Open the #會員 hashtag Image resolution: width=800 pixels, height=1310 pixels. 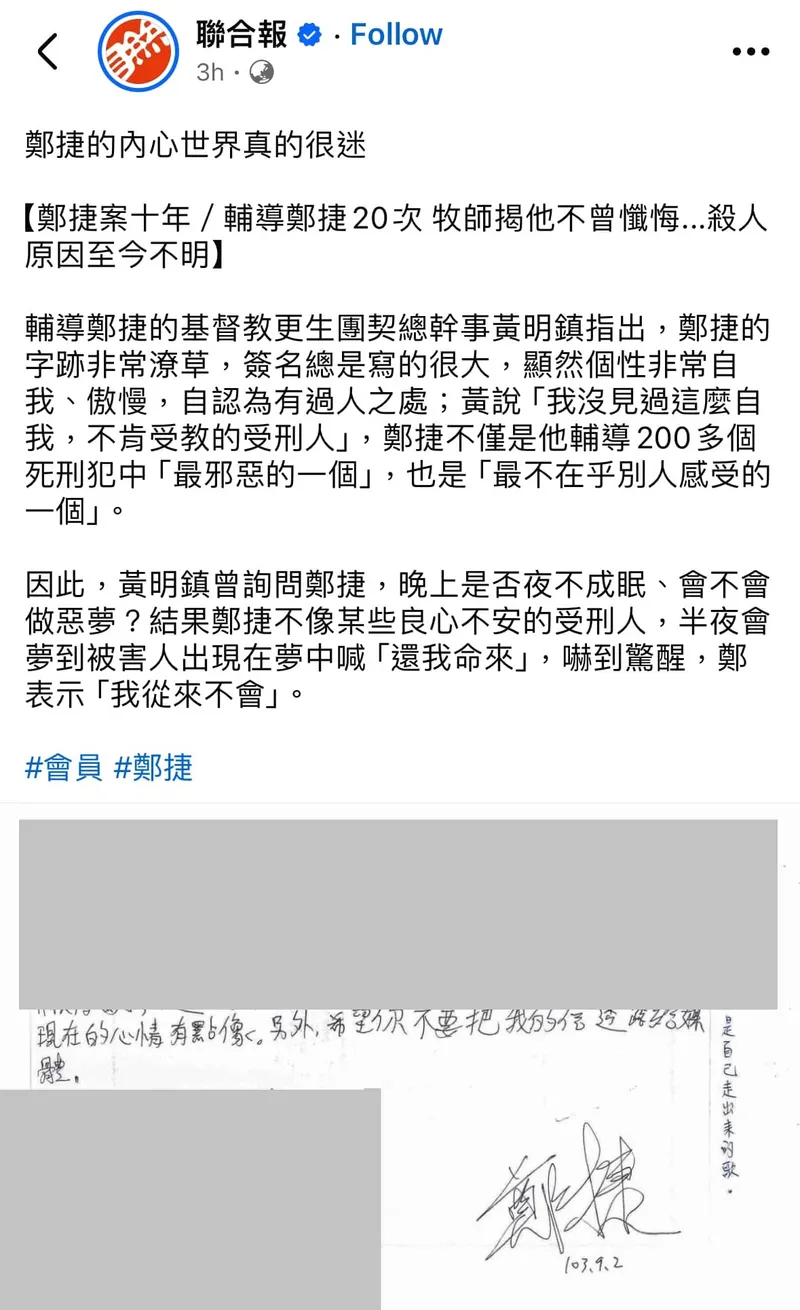63,767
